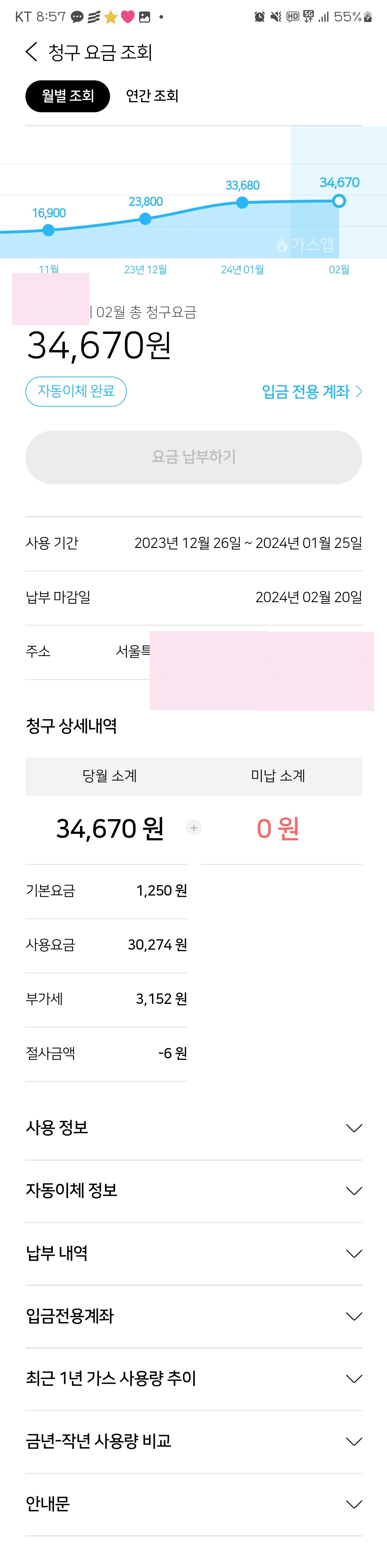The image size is (387, 1568).
Task: Expand the 납부 내역 section
Action: click(193, 1253)
